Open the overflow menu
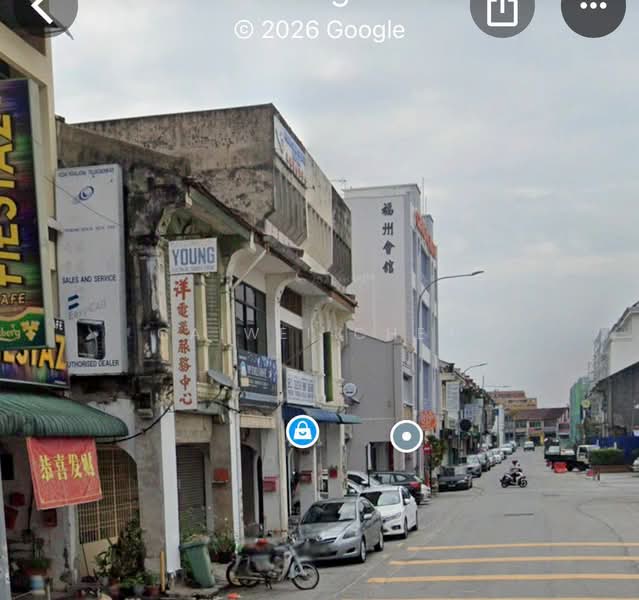The height and width of the screenshot is (600, 639). (x=593, y=8)
